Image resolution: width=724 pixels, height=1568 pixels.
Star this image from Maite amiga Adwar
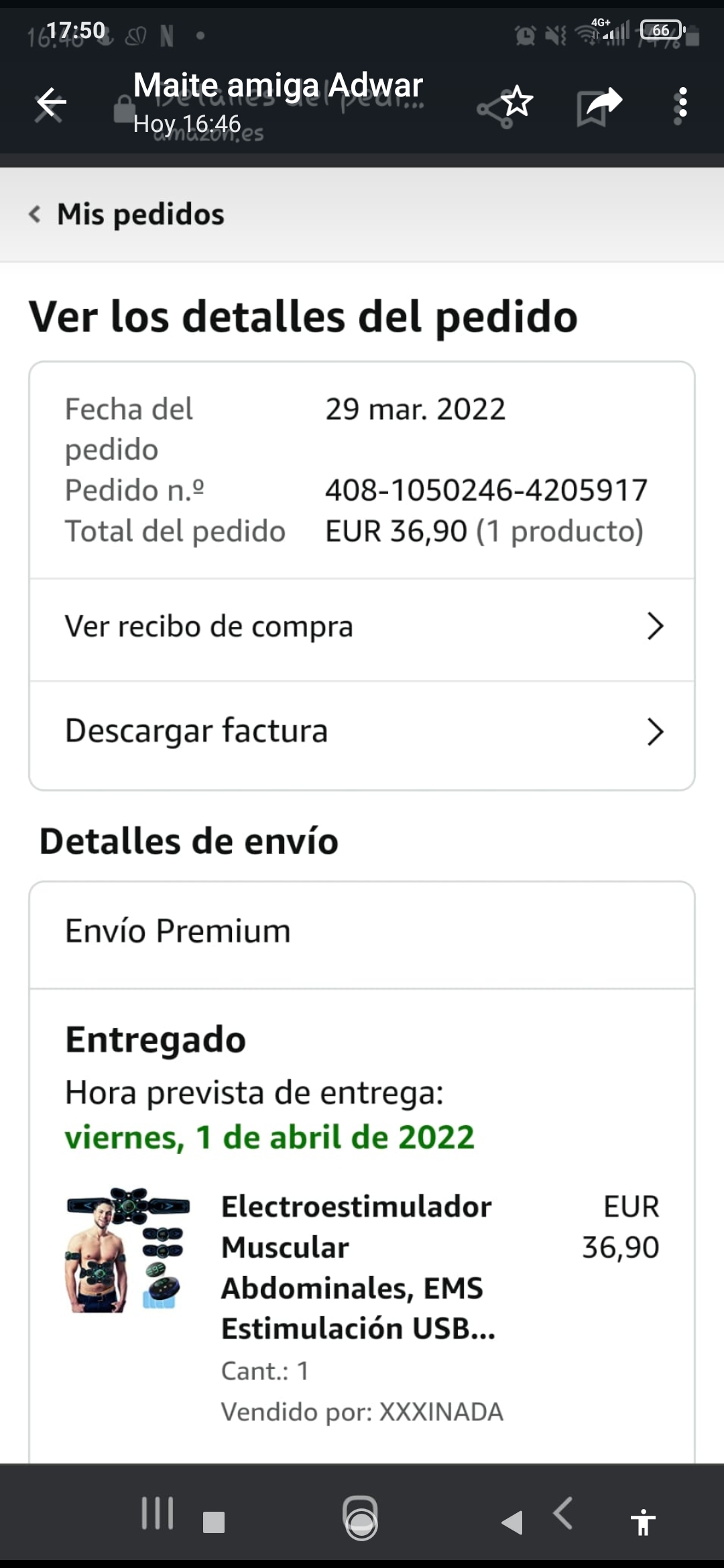517,103
